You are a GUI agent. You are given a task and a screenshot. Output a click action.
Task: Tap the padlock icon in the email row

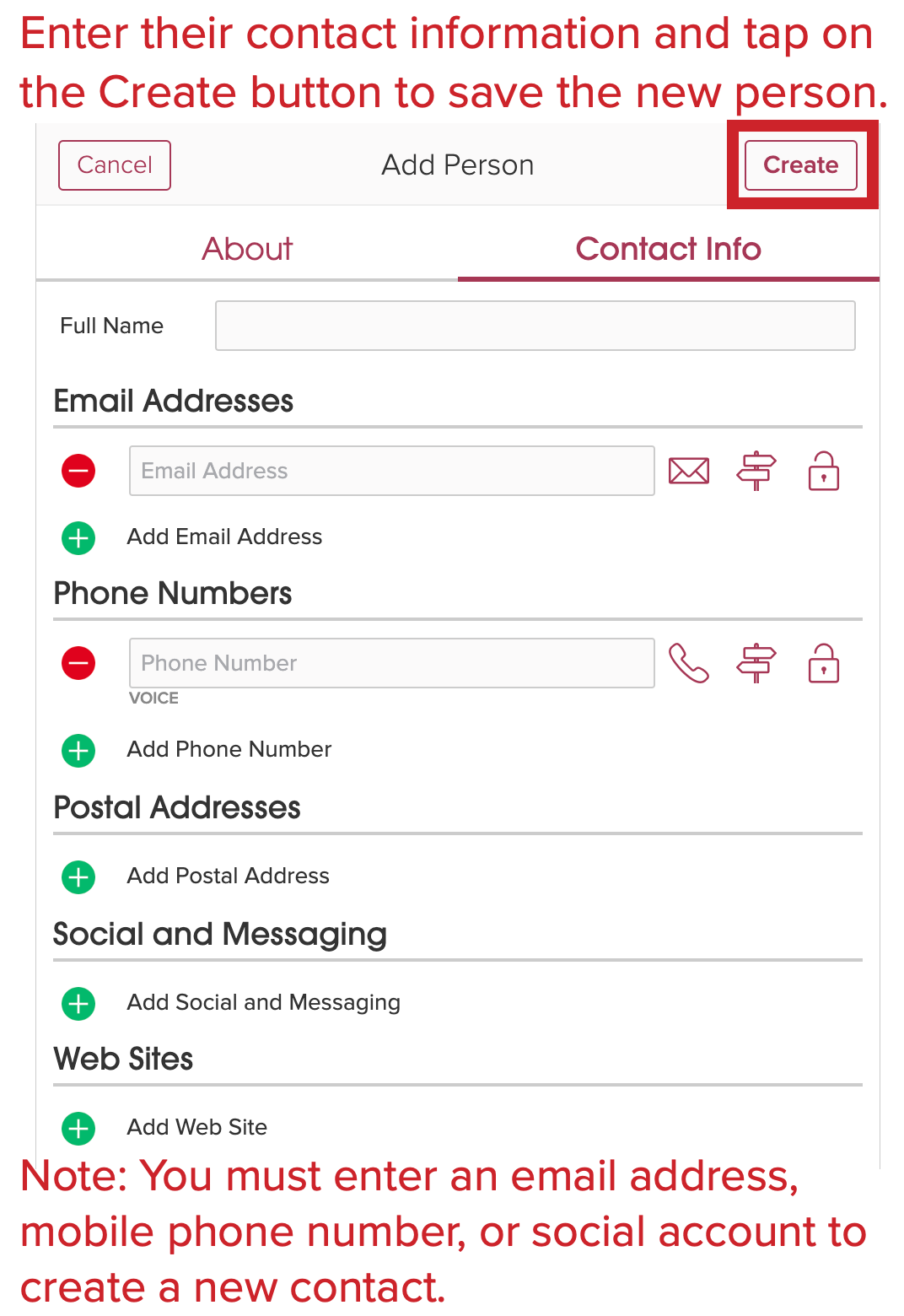tap(823, 471)
